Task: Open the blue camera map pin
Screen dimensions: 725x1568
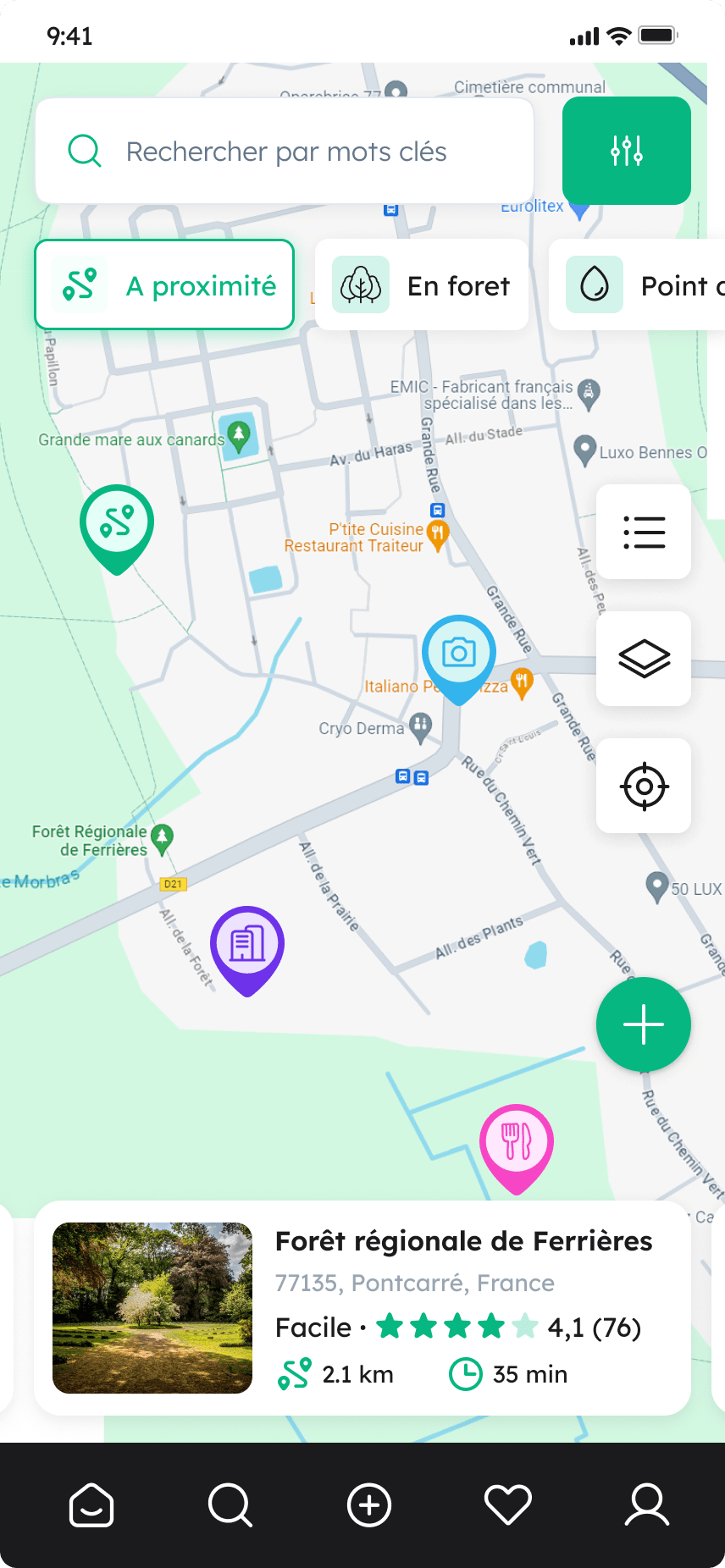Action: [458, 654]
